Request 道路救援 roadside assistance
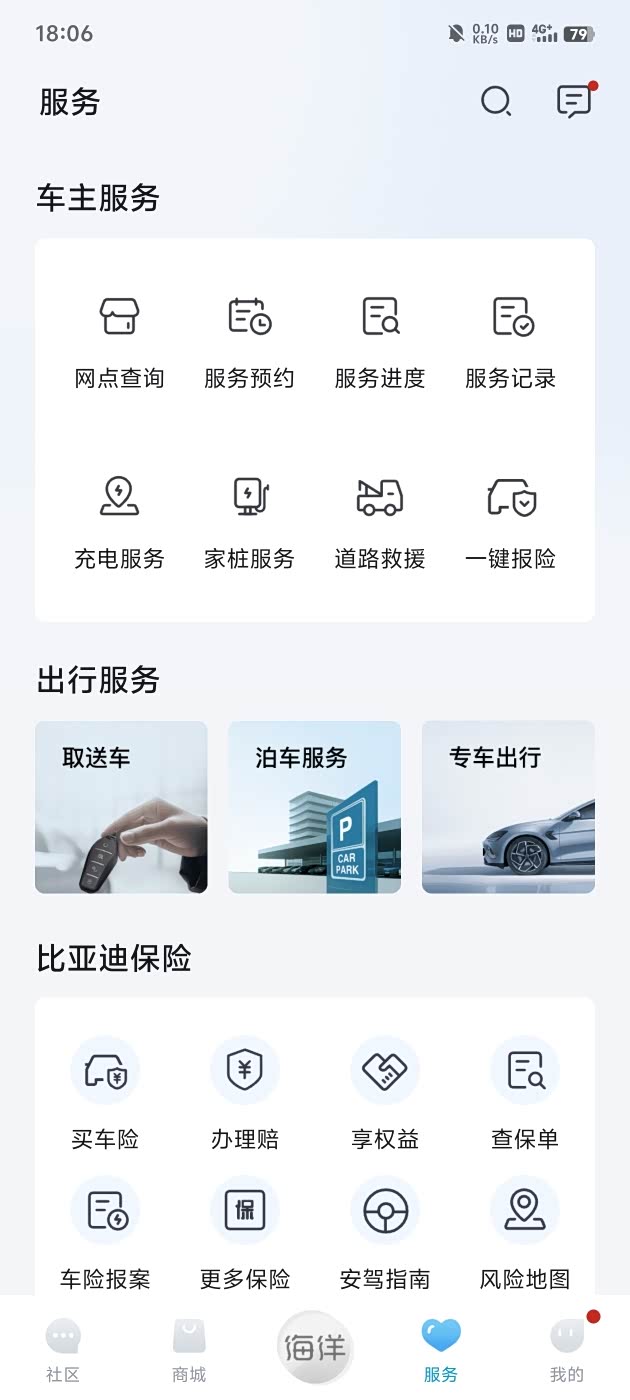This screenshot has width=630, height=1400. [x=380, y=520]
